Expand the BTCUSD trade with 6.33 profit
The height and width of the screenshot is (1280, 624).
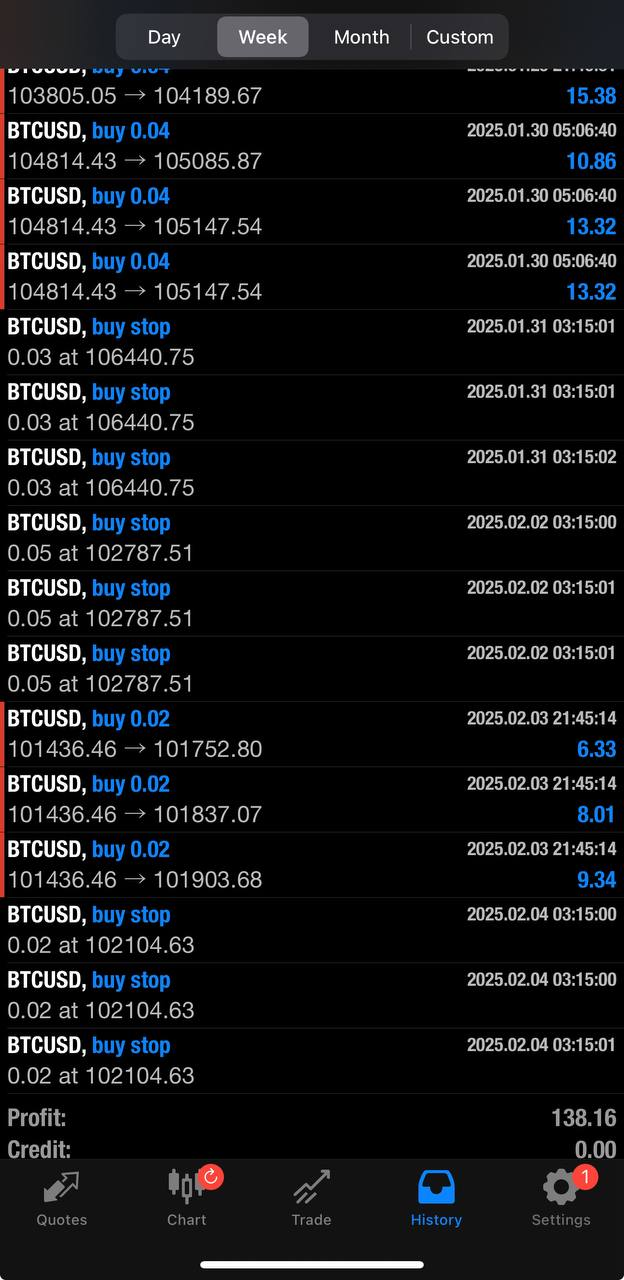[x=312, y=734]
